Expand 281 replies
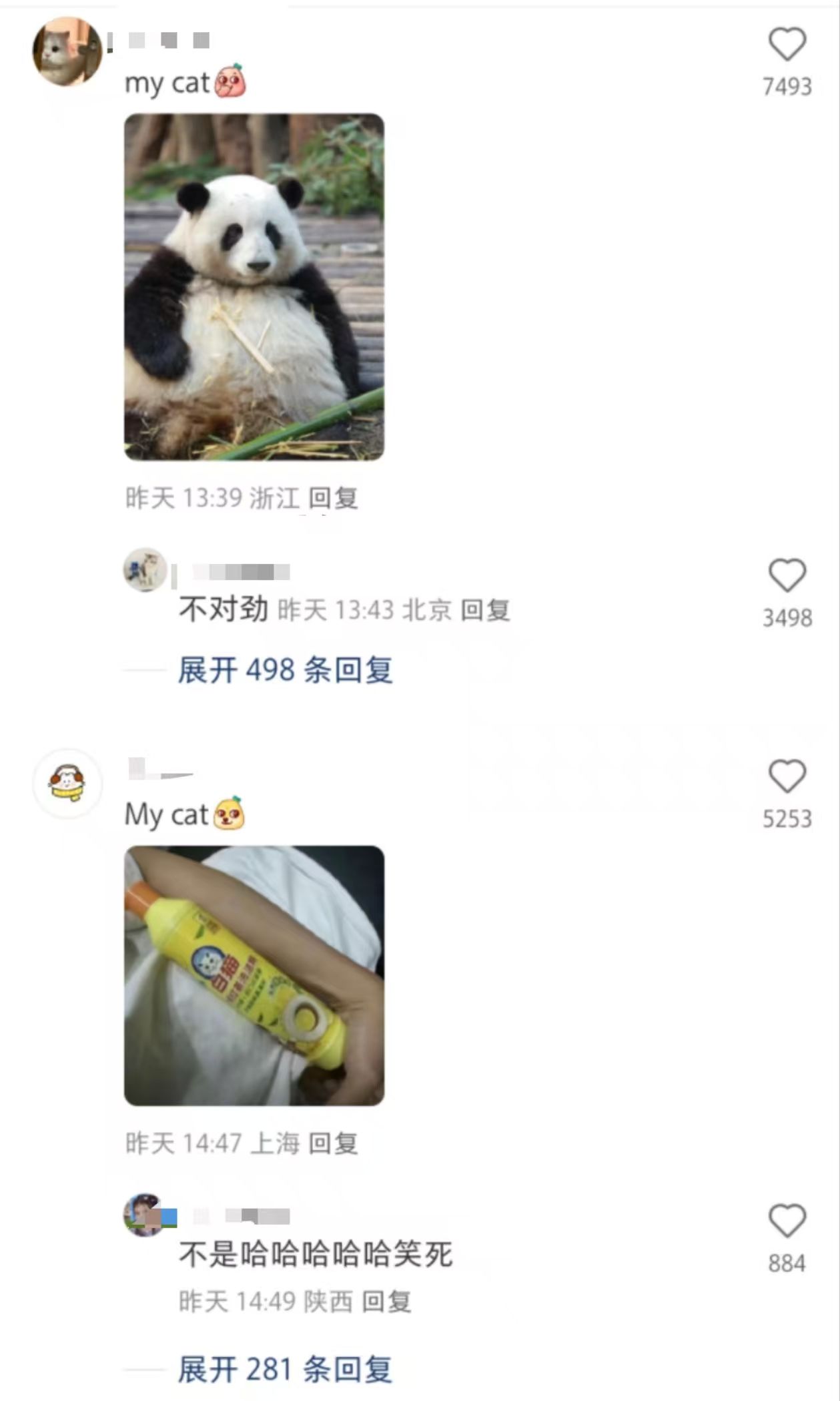 pos(285,1370)
